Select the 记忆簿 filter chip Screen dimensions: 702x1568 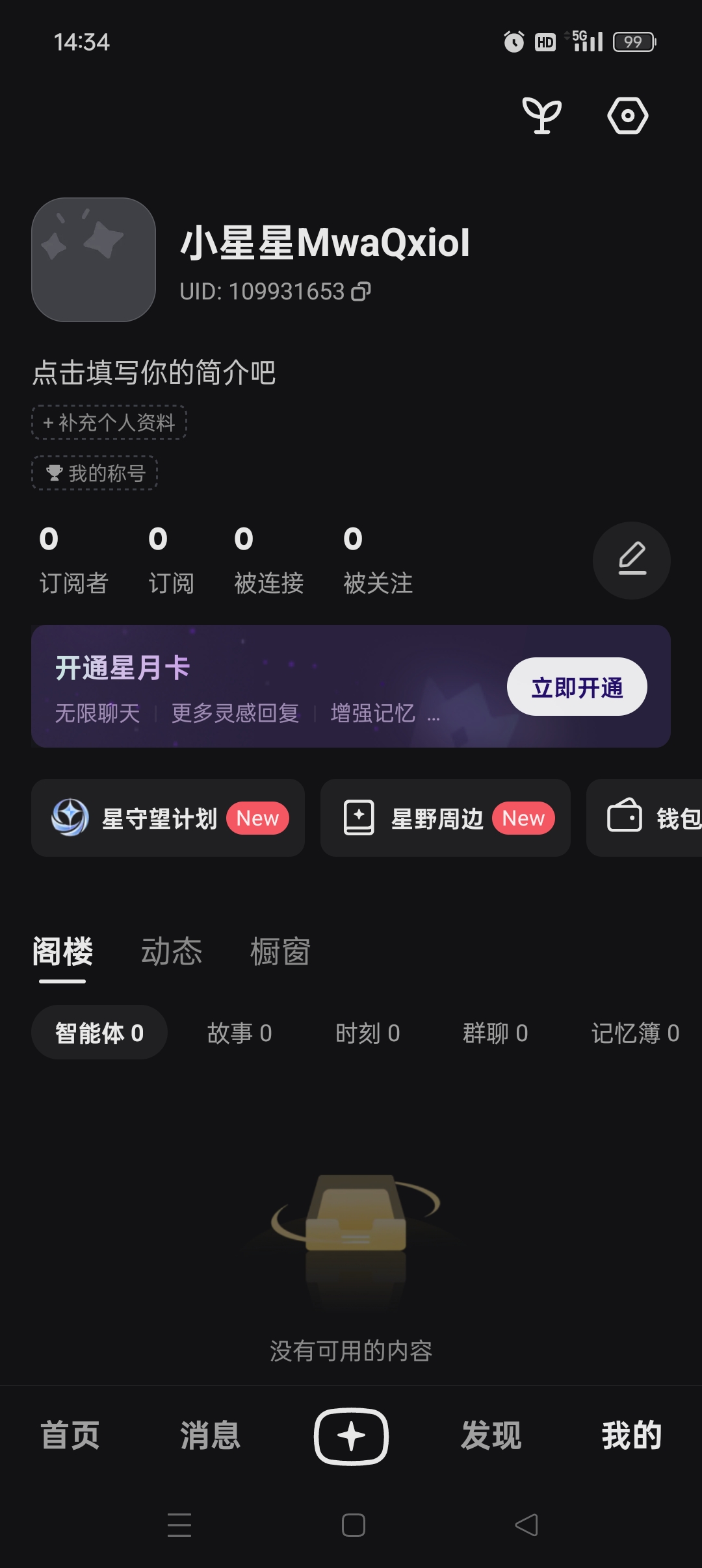(634, 1032)
